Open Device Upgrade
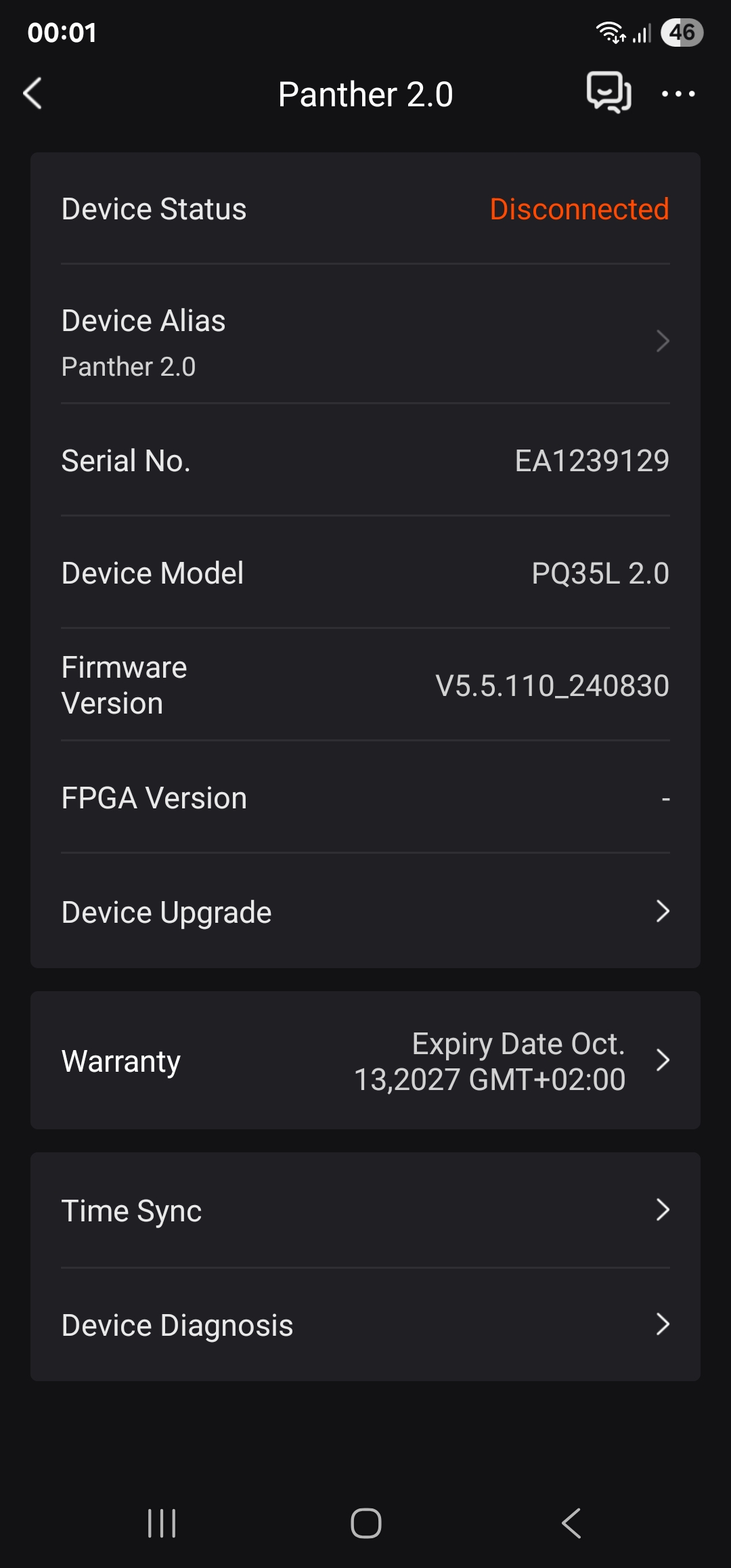 click(365, 911)
